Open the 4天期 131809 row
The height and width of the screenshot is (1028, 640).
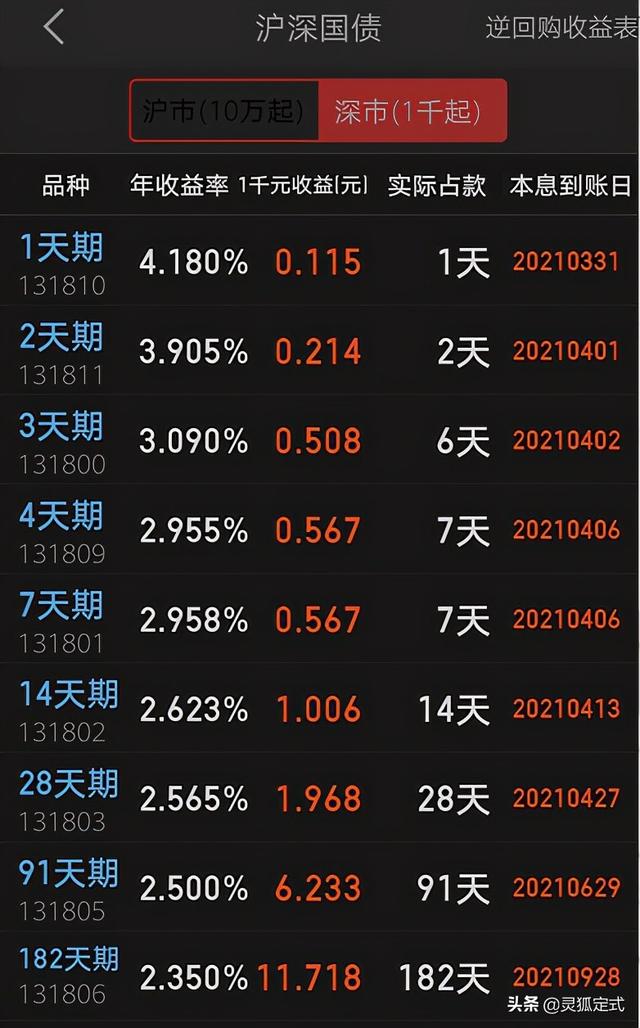(320, 530)
